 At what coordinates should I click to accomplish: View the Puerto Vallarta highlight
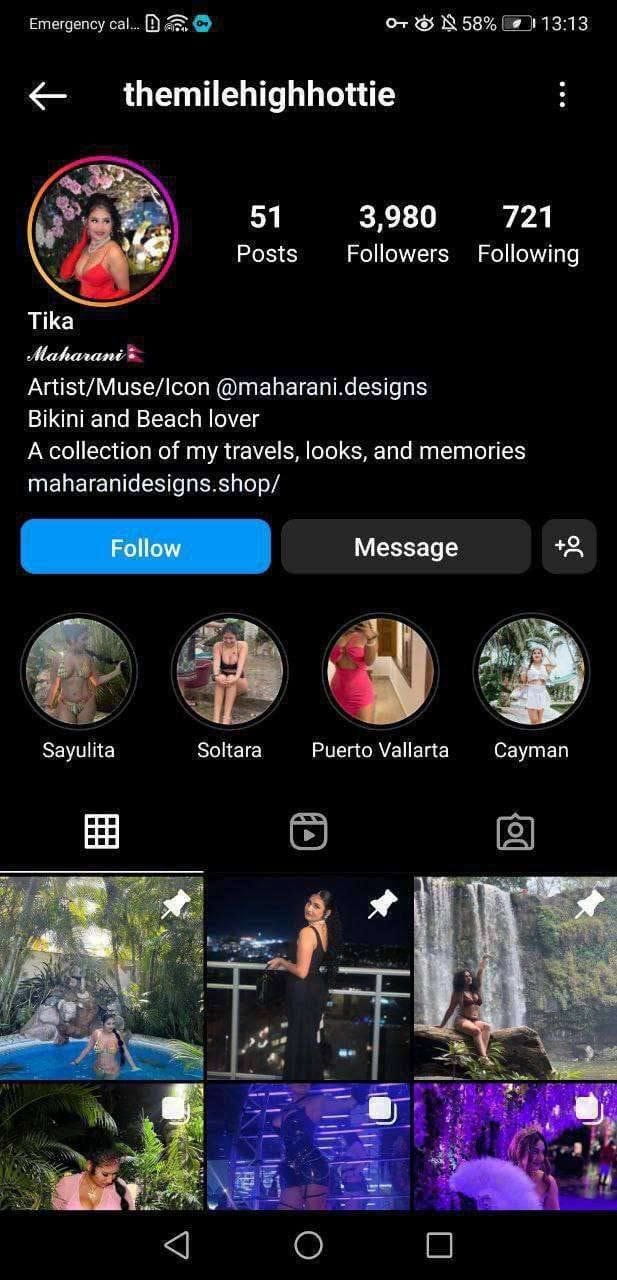click(380, 671)
